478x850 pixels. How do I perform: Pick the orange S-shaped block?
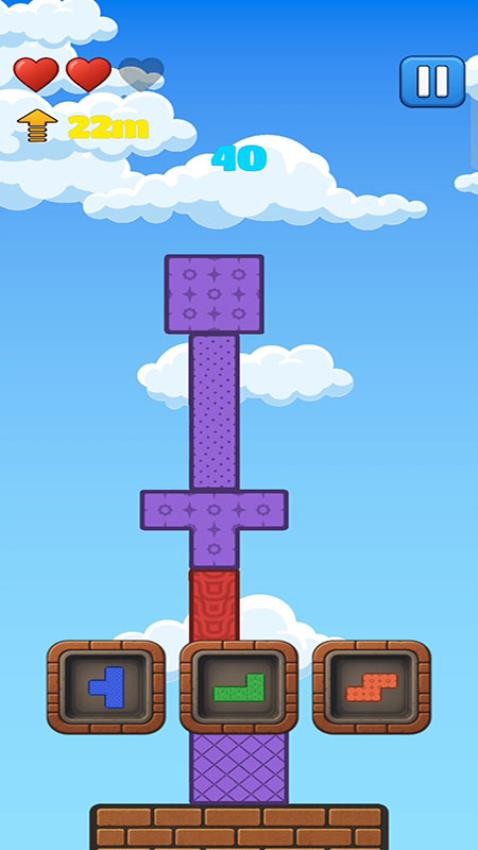tap(372, 687)
